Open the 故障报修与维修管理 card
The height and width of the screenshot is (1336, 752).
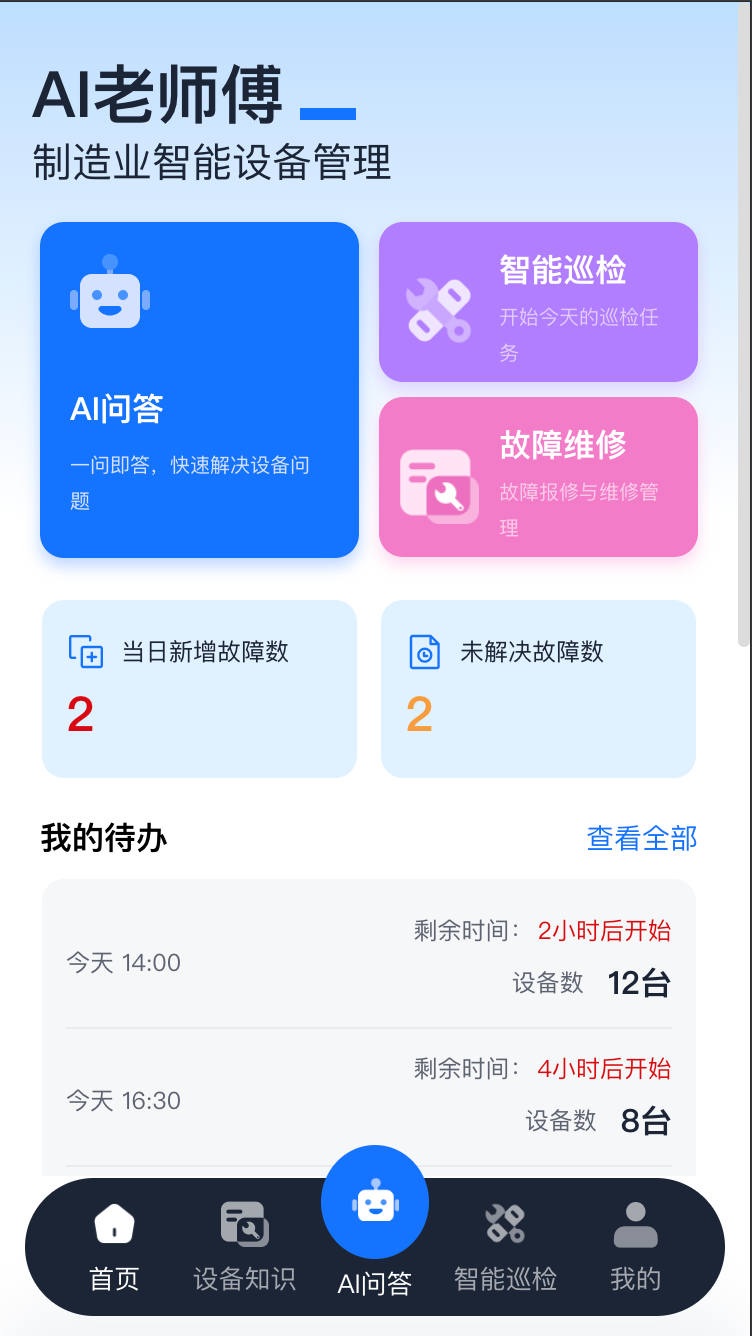point(537,476)
